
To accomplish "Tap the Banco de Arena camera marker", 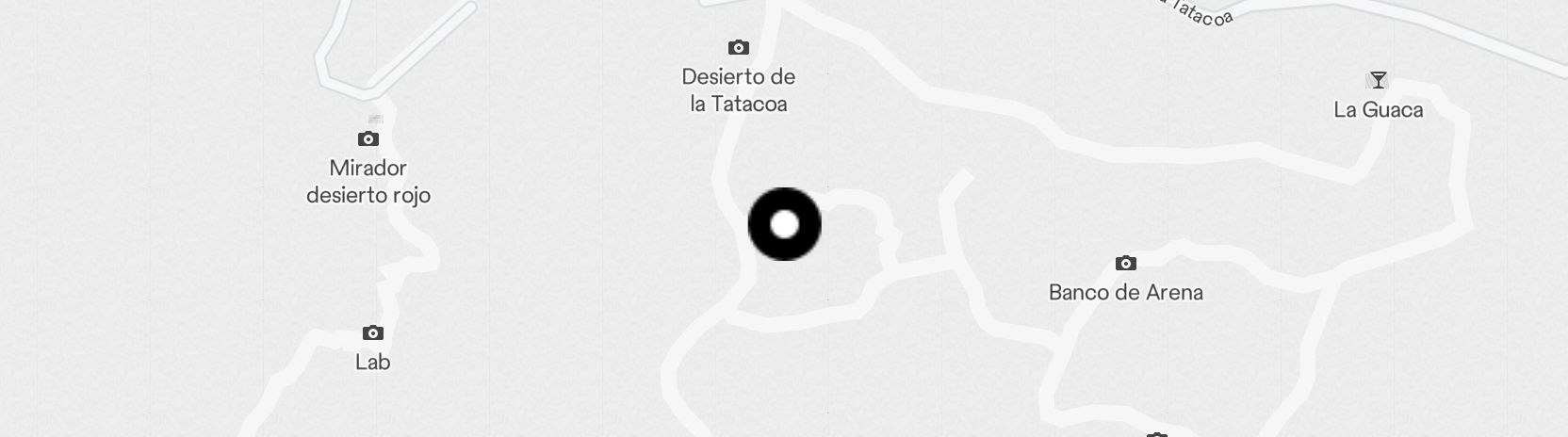I will tap(1125, 264).
